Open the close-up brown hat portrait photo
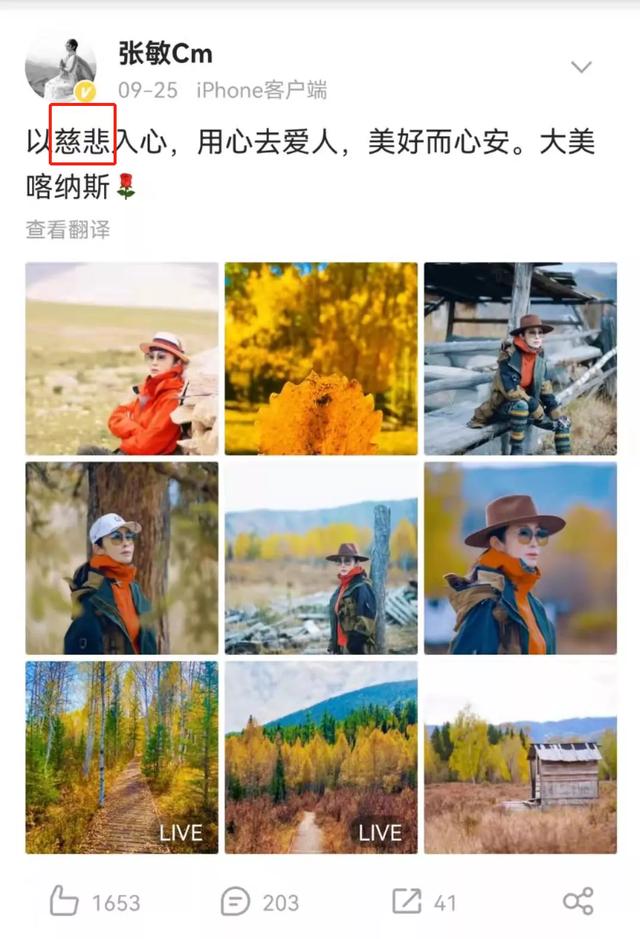This screenshot has width=640, height=939. [x=520, y=558]
